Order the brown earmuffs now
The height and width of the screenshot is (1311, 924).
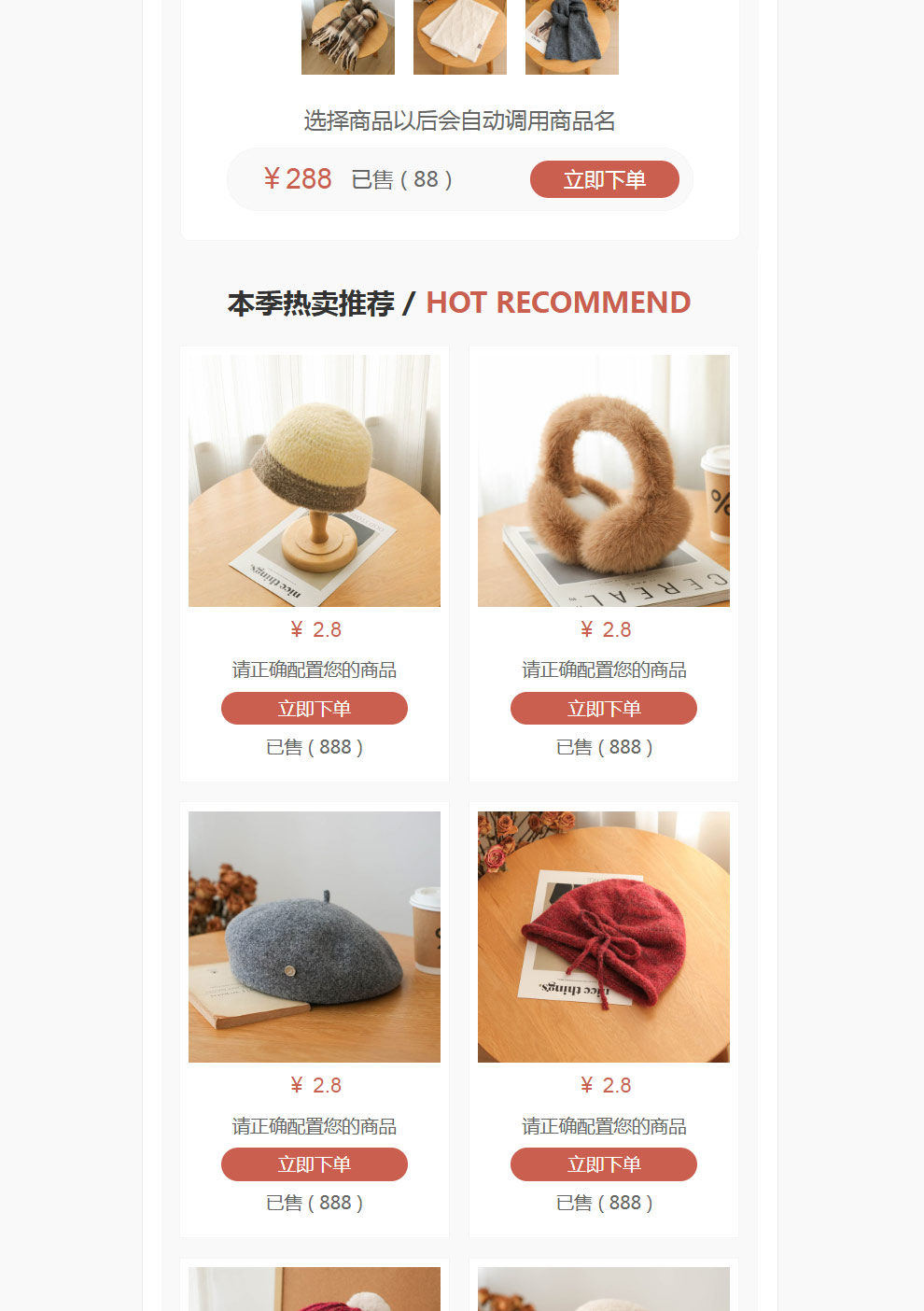tap(604, 709)
